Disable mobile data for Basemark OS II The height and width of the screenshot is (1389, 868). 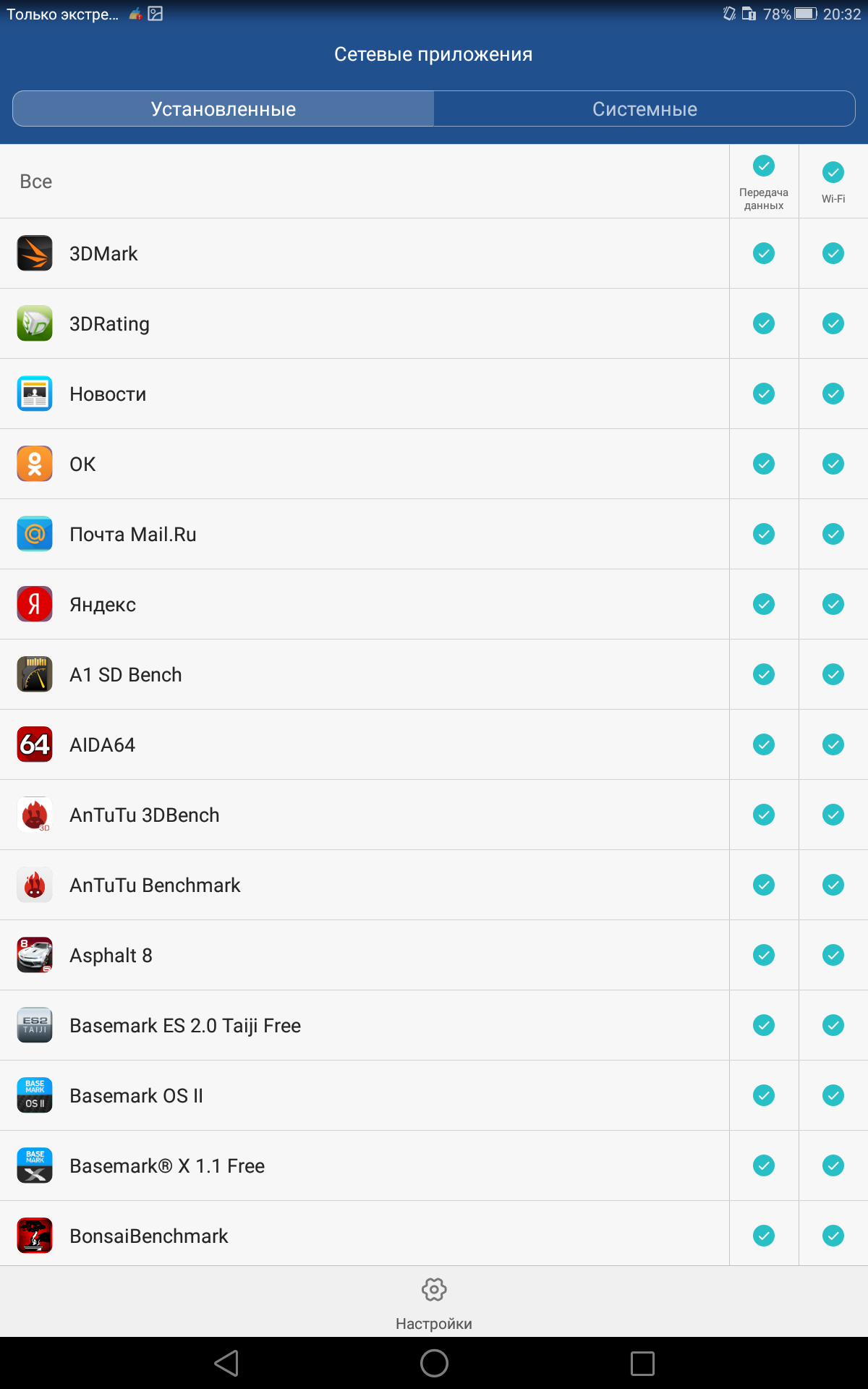(764, 1095)
